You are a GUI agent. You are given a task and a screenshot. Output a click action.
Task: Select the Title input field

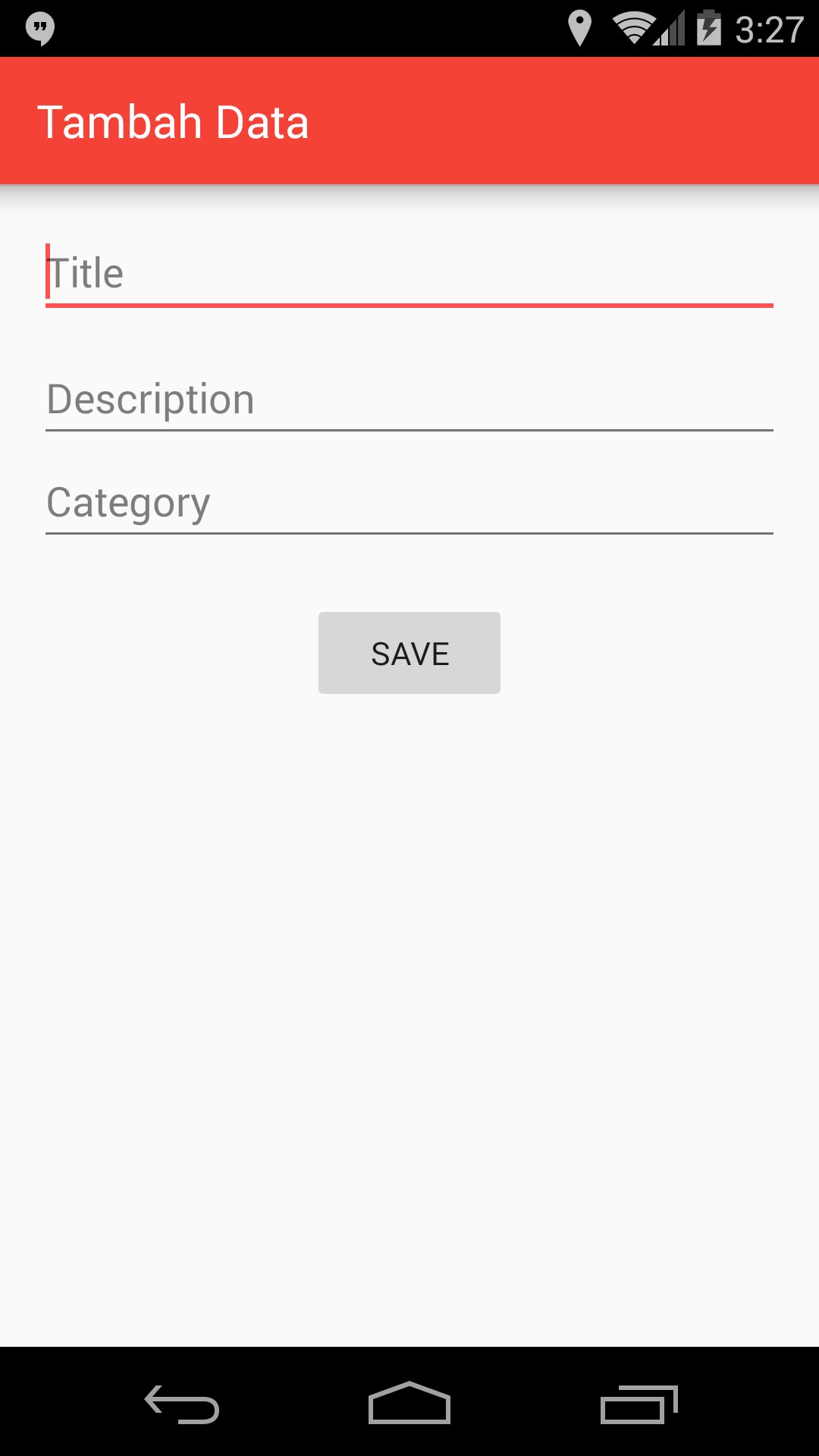pyautogui.click(x=409, y=271)
